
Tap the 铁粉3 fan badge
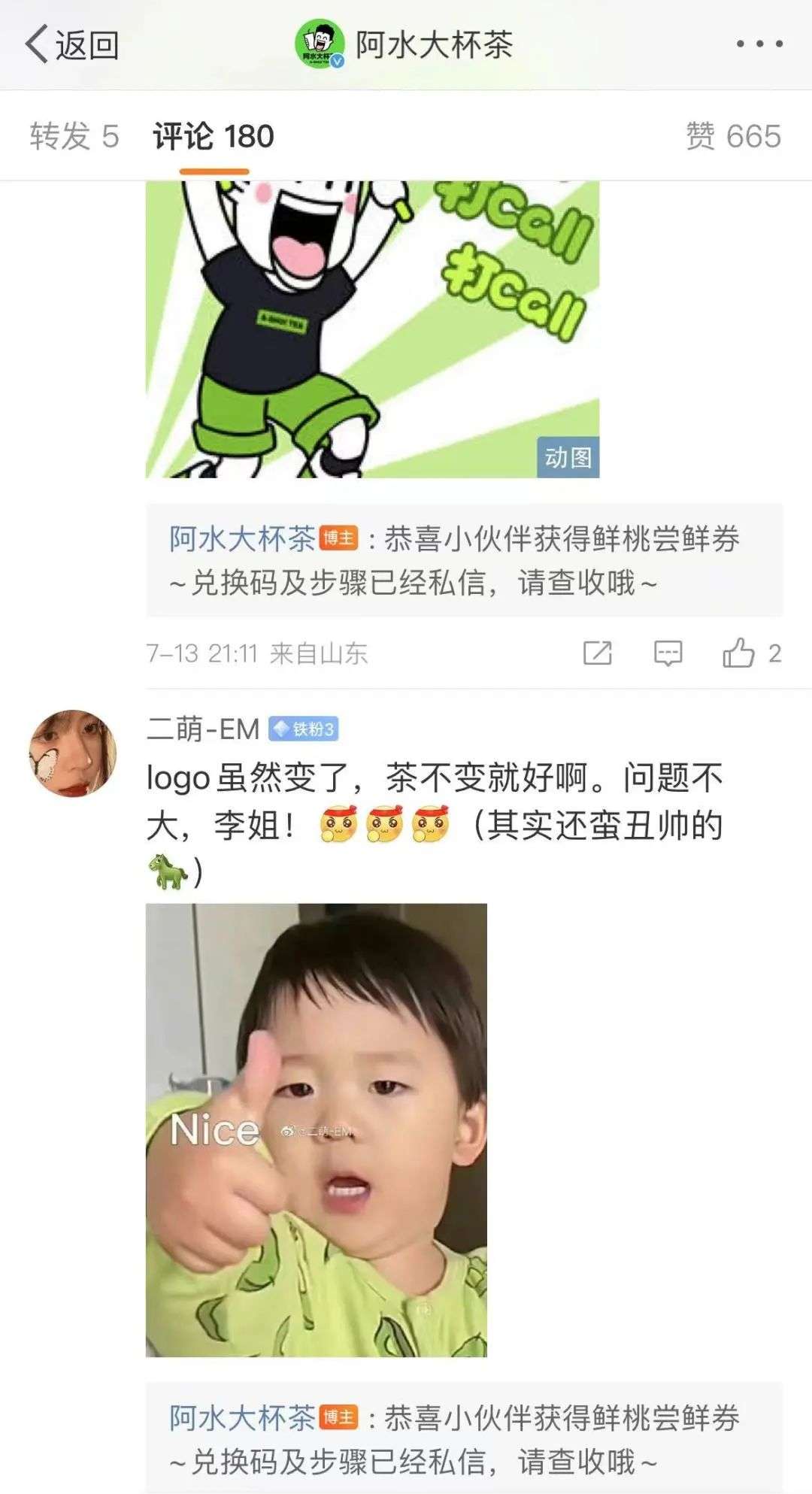point(304,729)
